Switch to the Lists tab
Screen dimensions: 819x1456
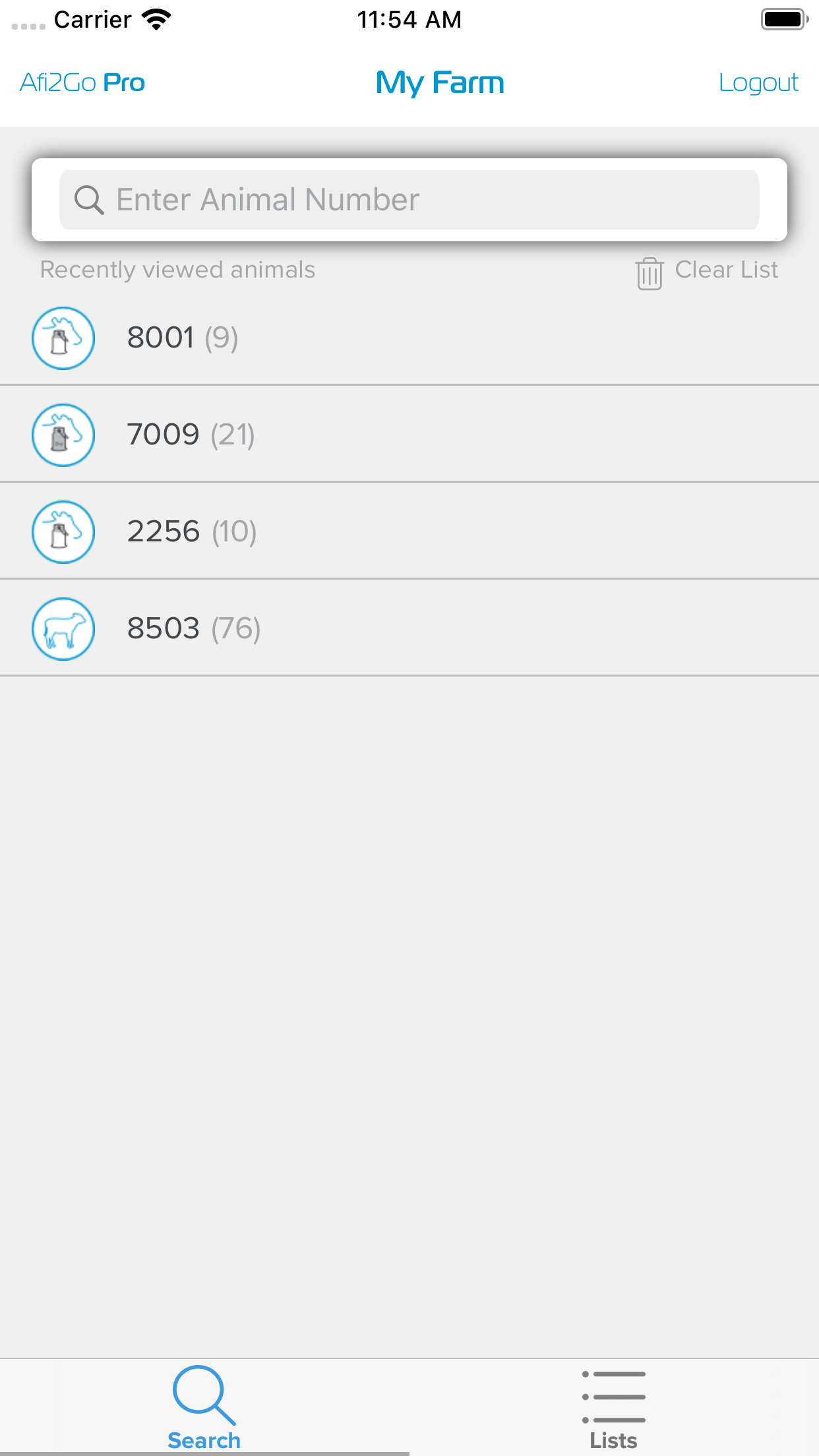[x=614, y=1407]
